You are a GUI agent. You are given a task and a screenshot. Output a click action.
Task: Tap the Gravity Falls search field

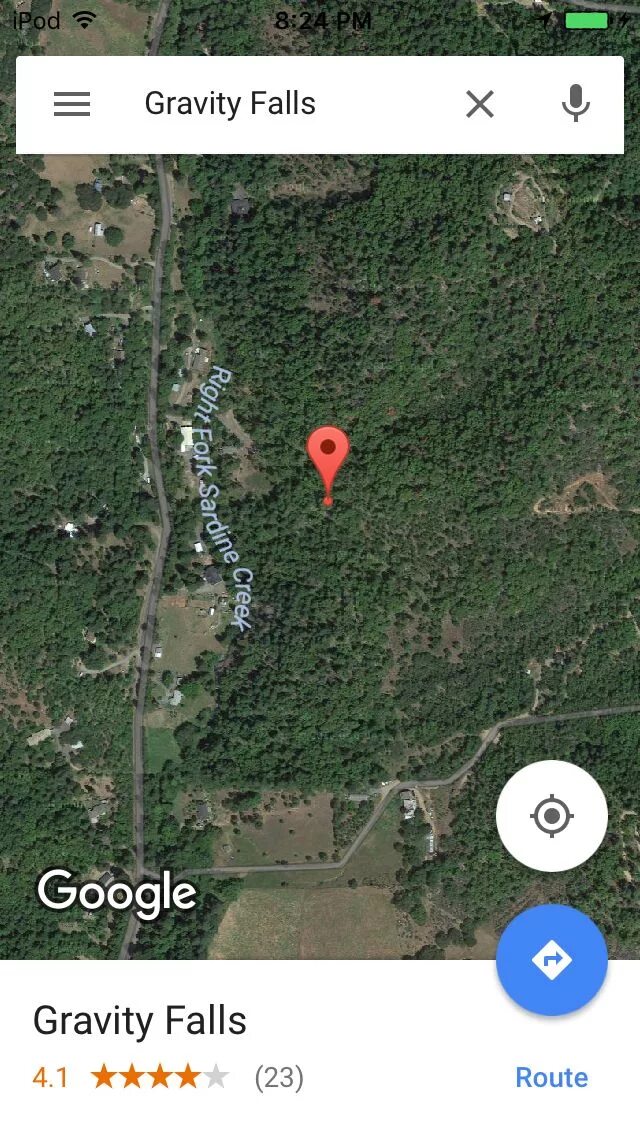coord(290,104)
